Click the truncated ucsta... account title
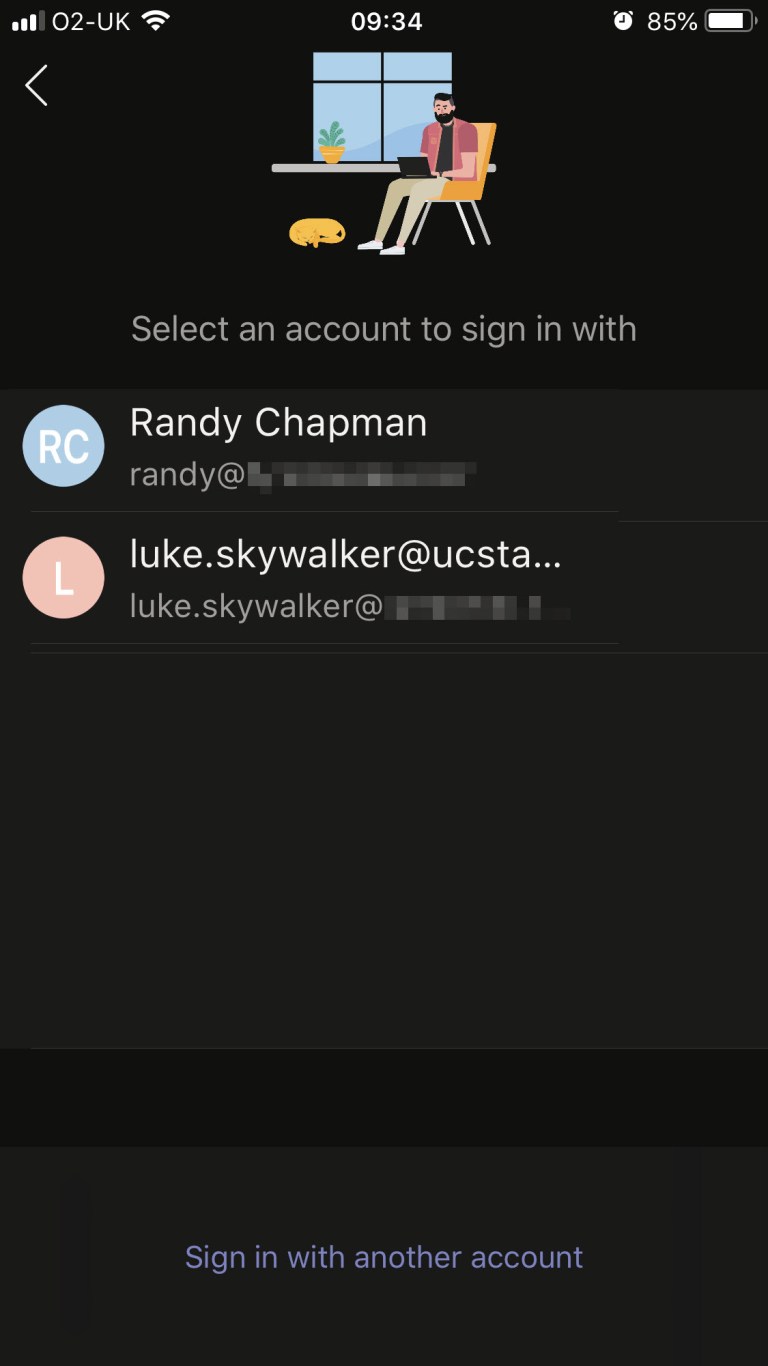Viewport: 768px width, 1366px height. coord(345,554)
